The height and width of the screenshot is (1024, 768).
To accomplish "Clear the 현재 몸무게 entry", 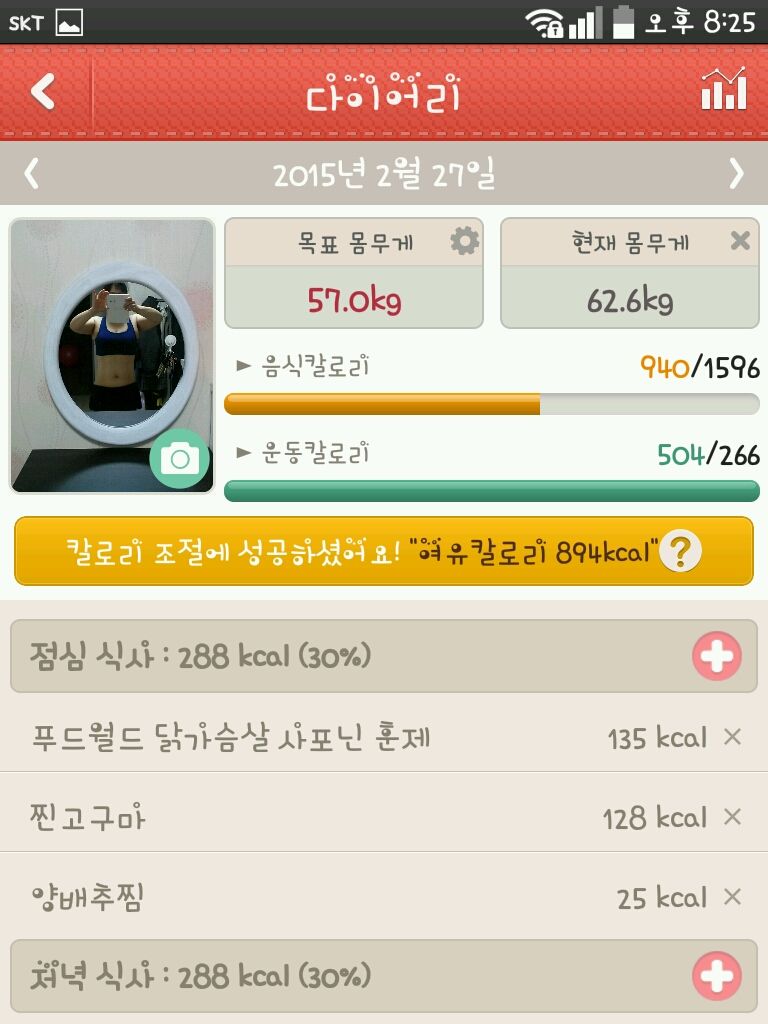I will coord(740,241).
